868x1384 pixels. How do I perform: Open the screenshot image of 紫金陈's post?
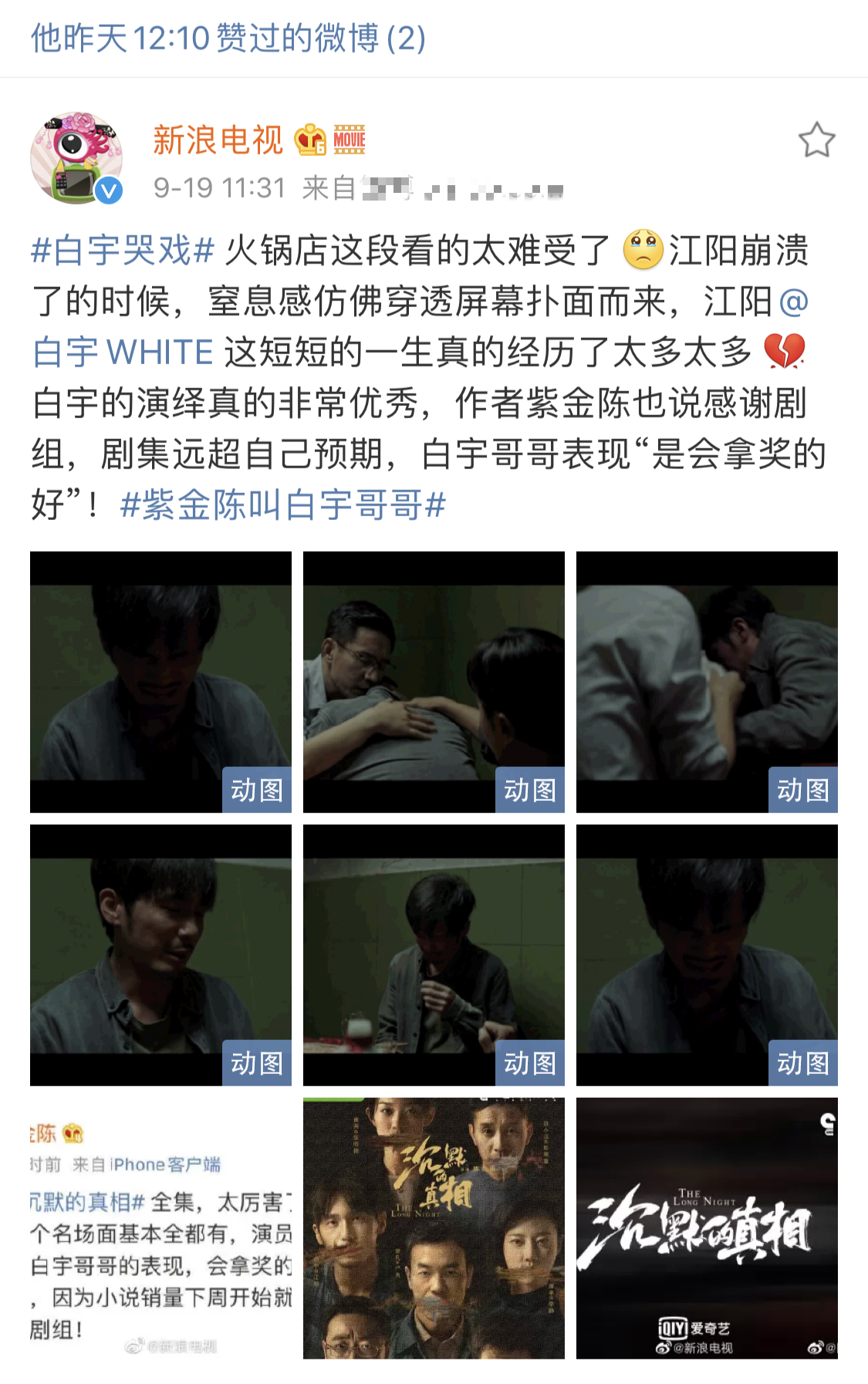160,1228
